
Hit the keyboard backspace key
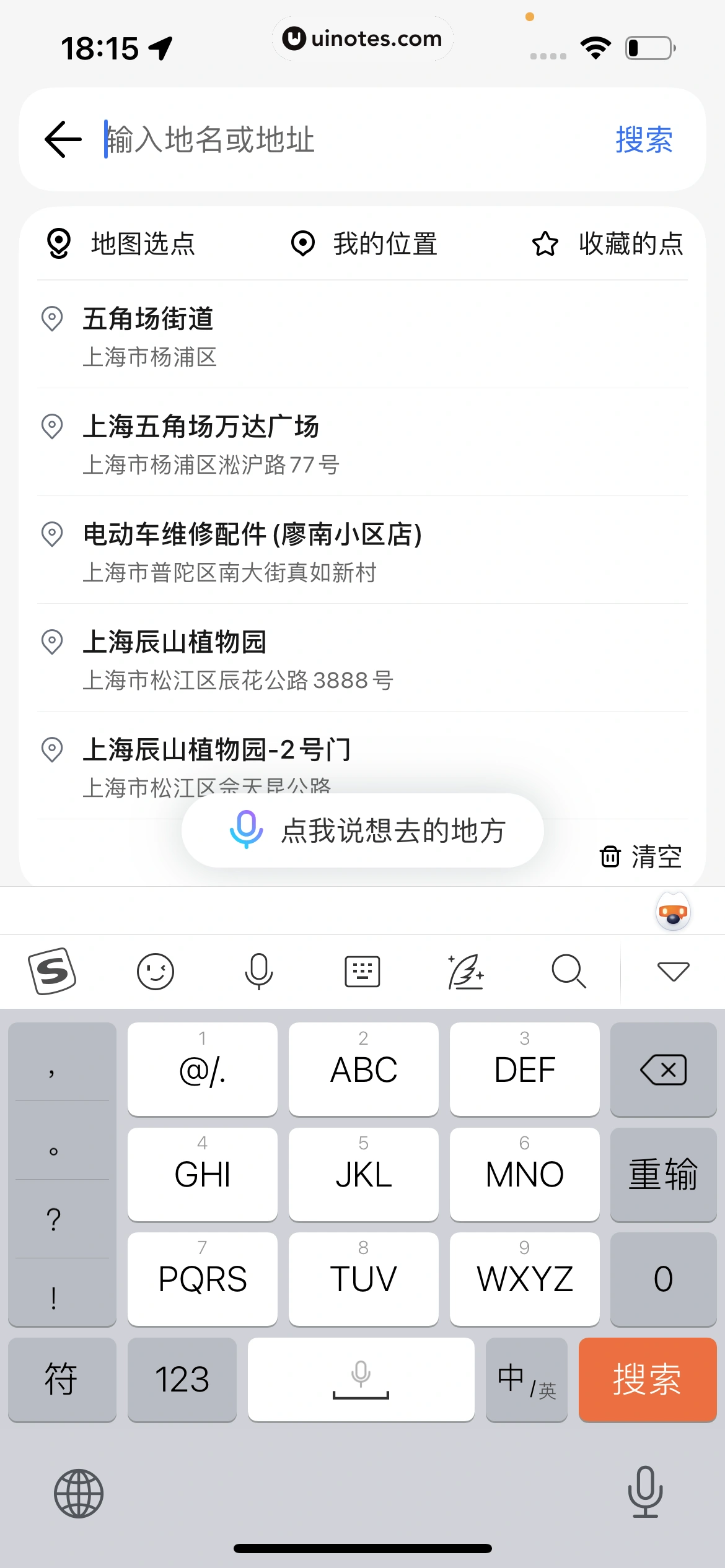663,1069
